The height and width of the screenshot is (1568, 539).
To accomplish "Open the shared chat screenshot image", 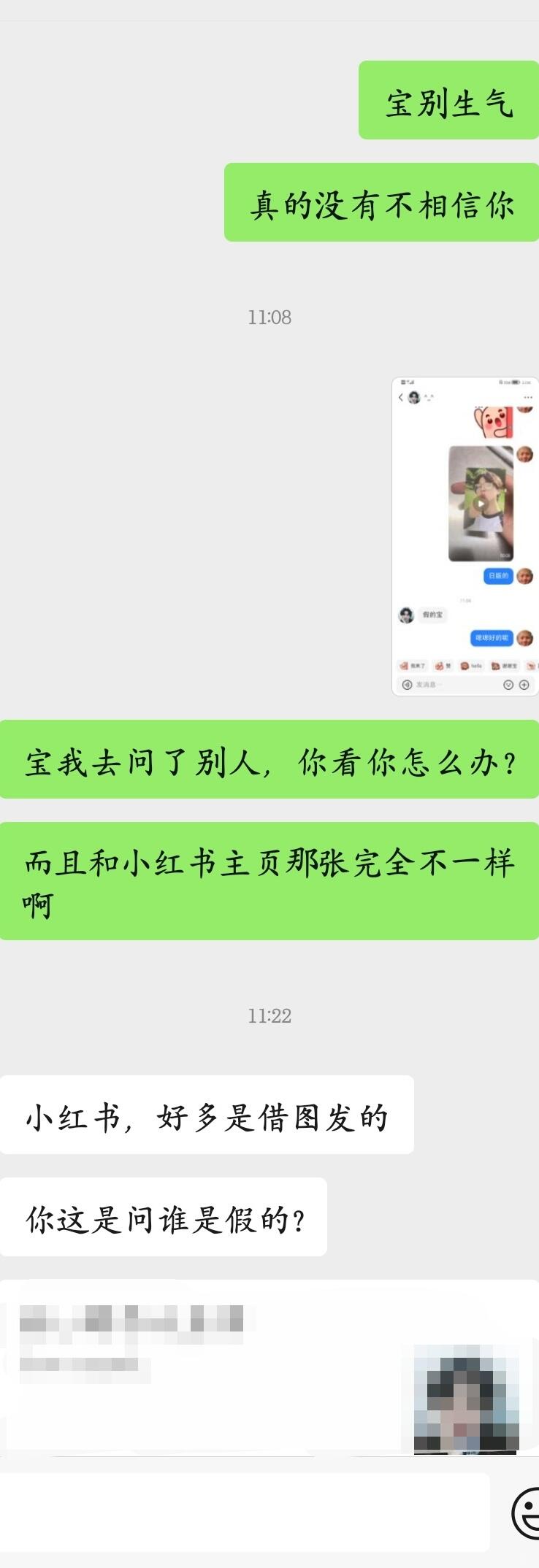I will point(465,536).
